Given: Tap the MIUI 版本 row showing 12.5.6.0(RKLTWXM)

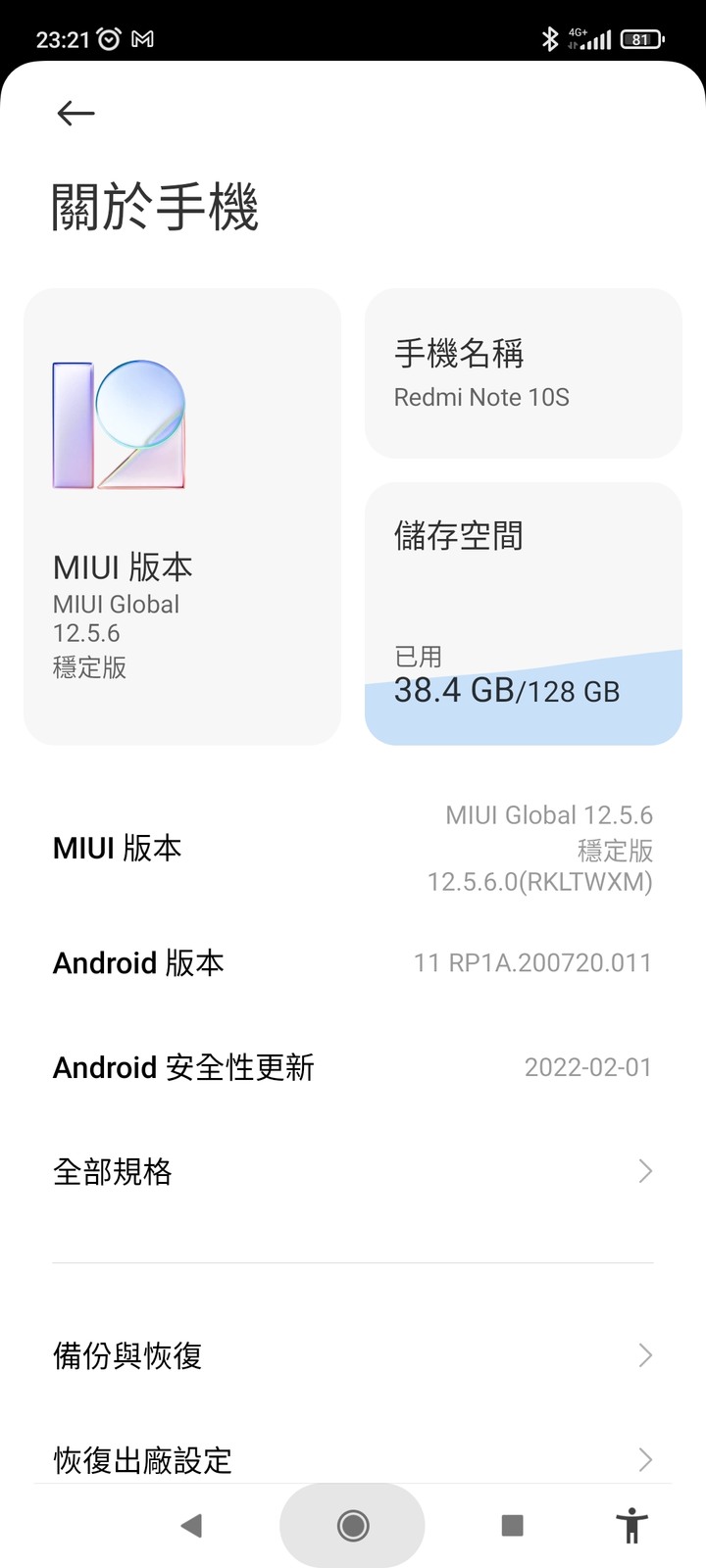Looking at the screenshot, I should 353,849.
